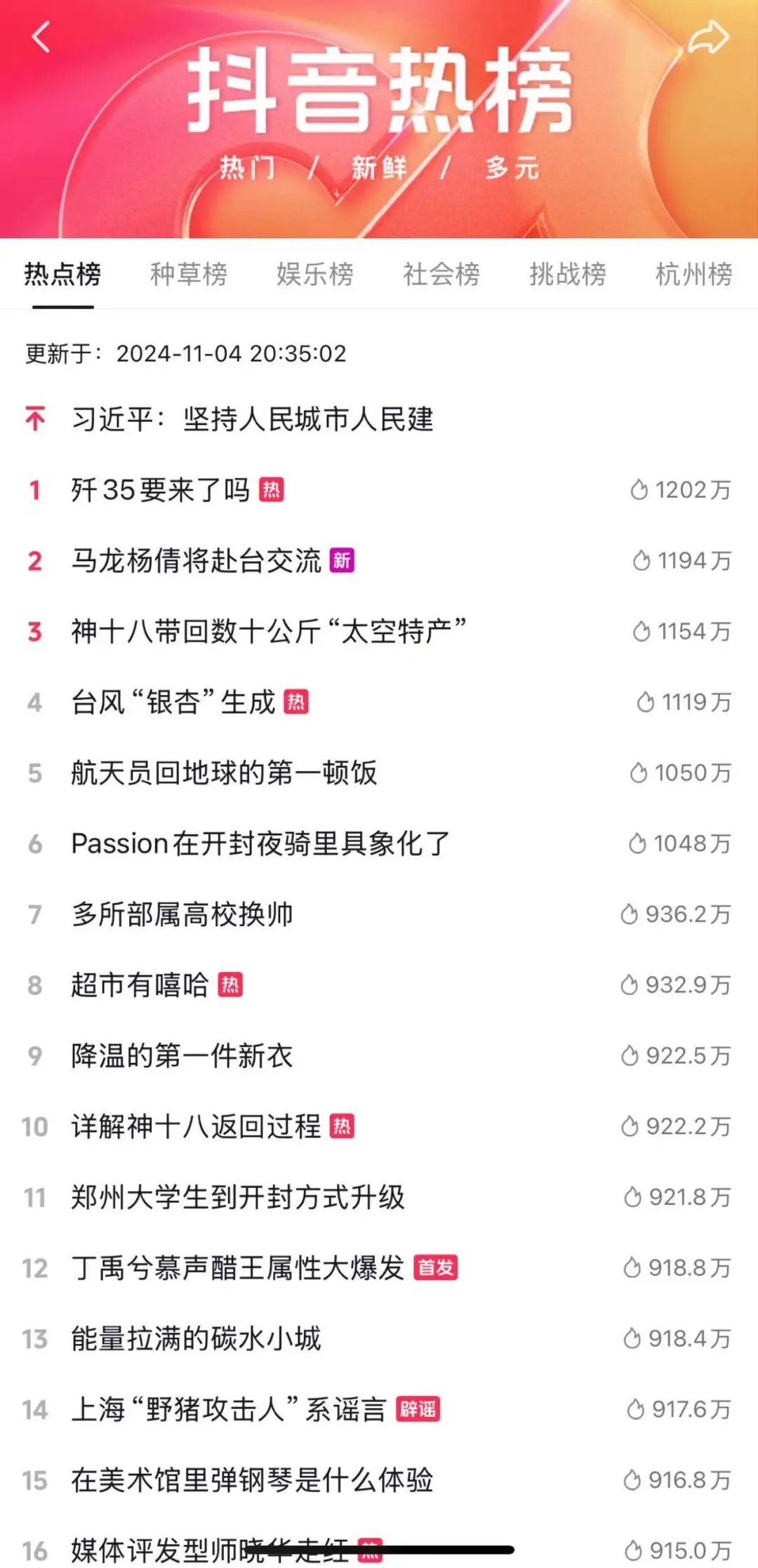Open topic 超市有嘻哈
This screenshot has height=1568, width=758.
[140, 985]
